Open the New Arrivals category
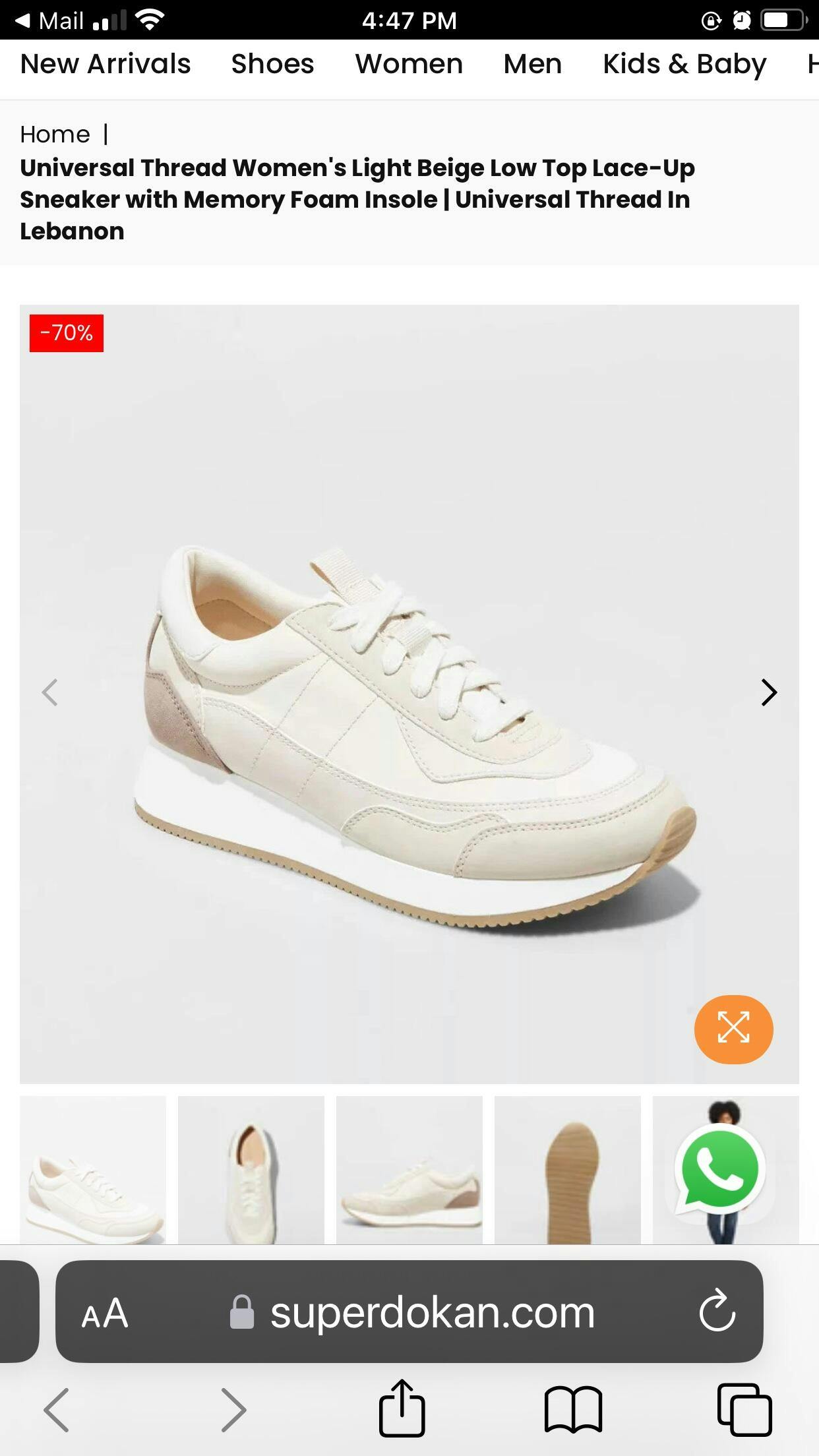 click(106, 64)
